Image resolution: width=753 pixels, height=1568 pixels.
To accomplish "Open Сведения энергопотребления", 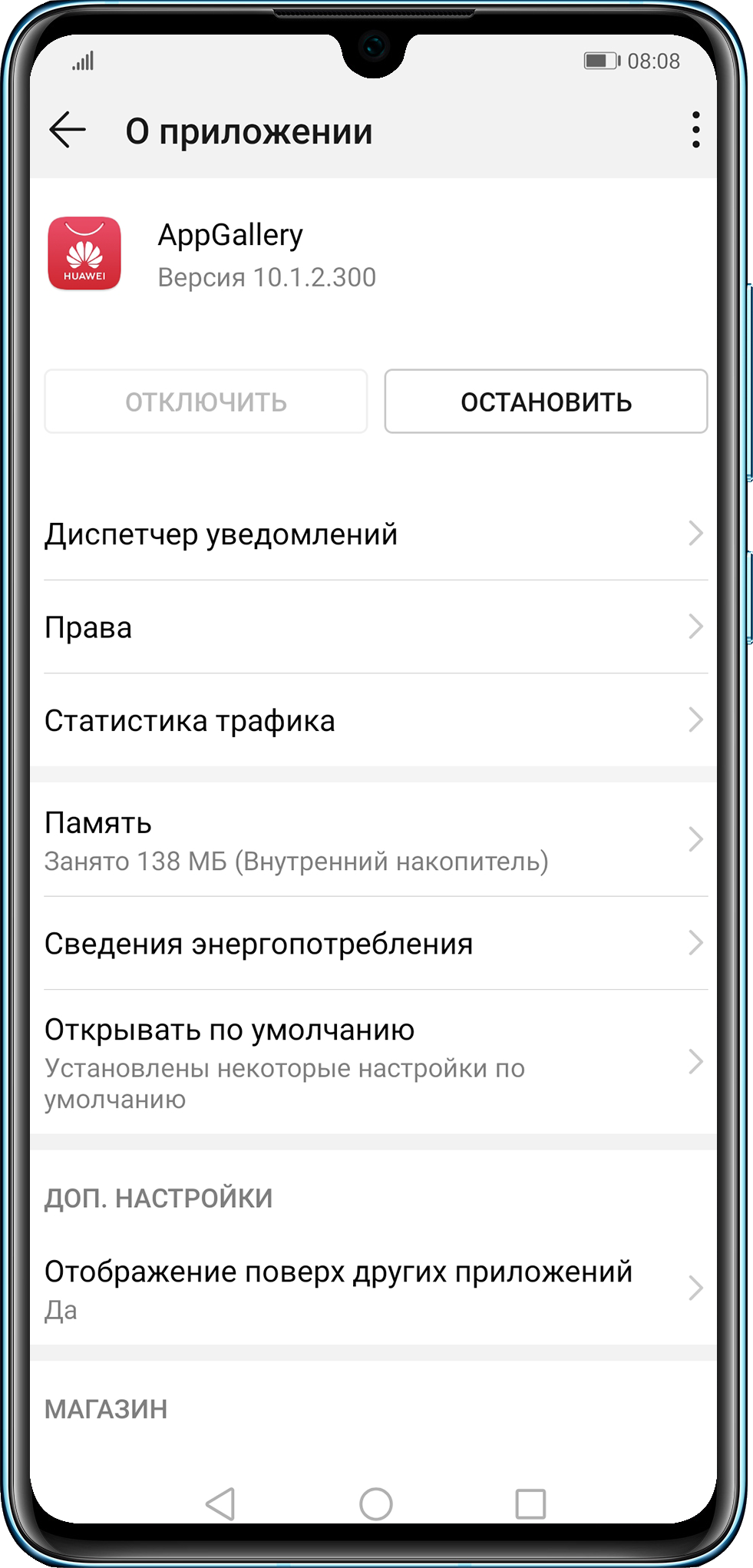I will click(x=375, y=944).
